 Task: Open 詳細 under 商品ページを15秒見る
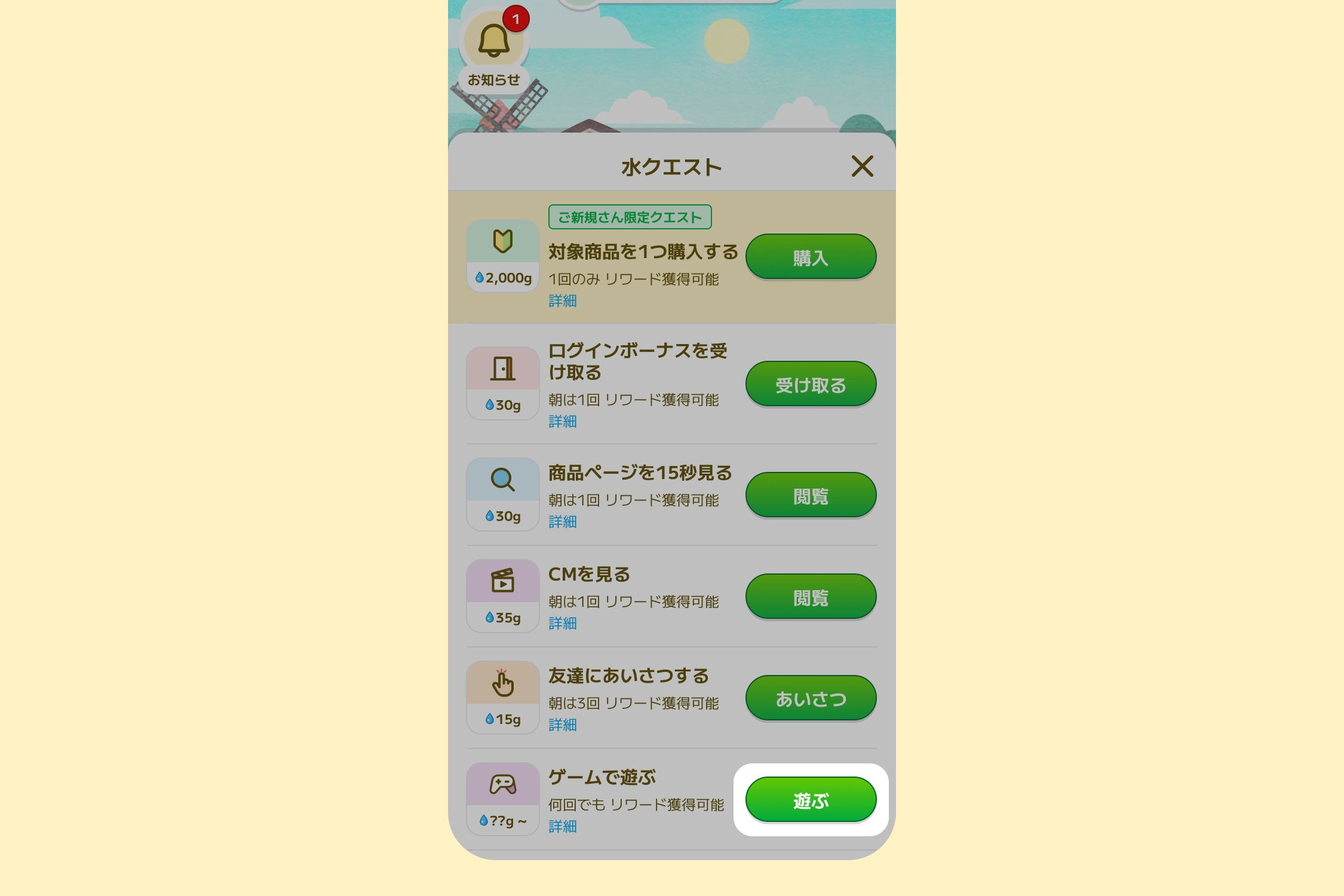(562, 521)
